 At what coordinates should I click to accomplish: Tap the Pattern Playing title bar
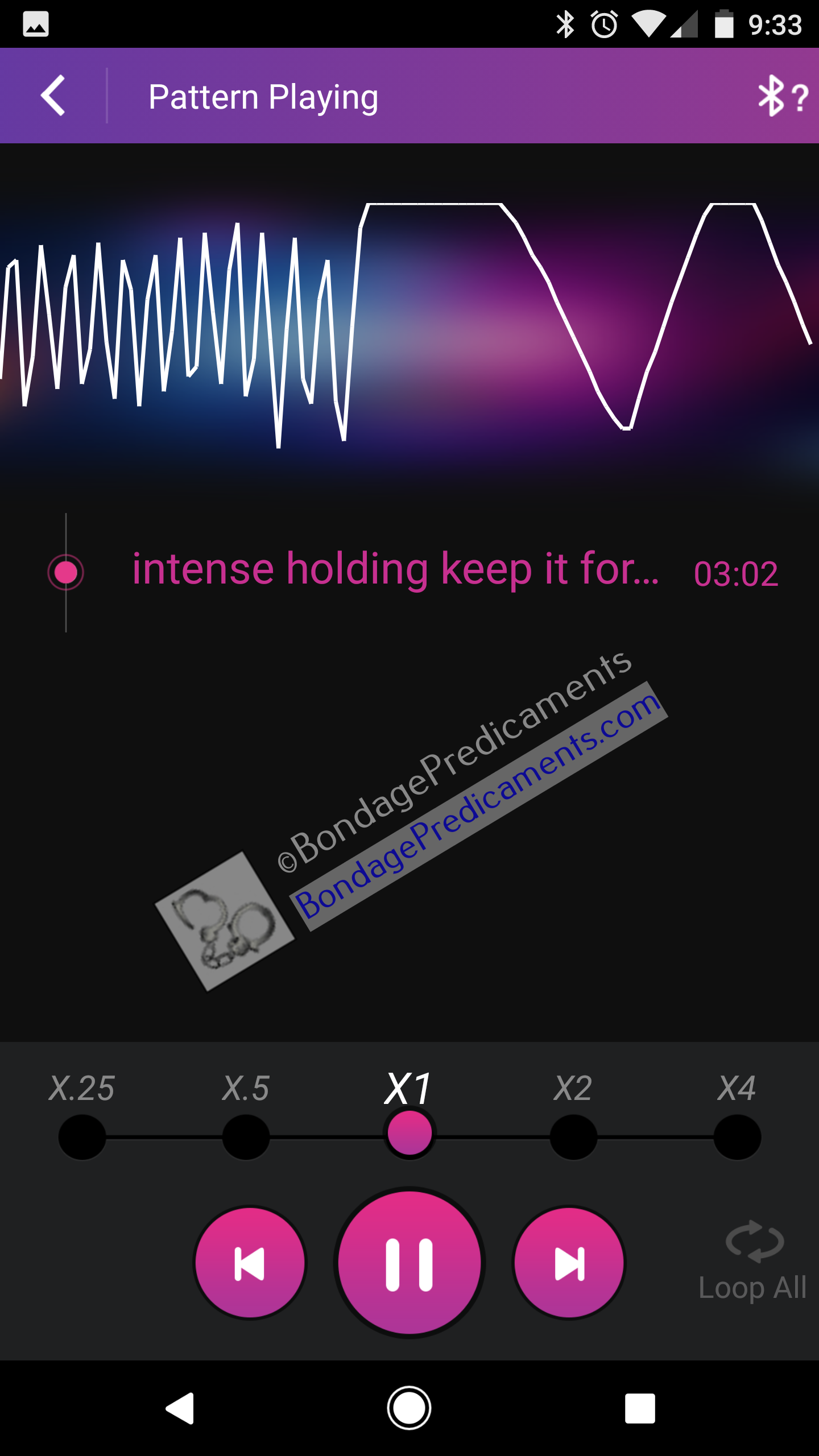[x=263, y=96]
